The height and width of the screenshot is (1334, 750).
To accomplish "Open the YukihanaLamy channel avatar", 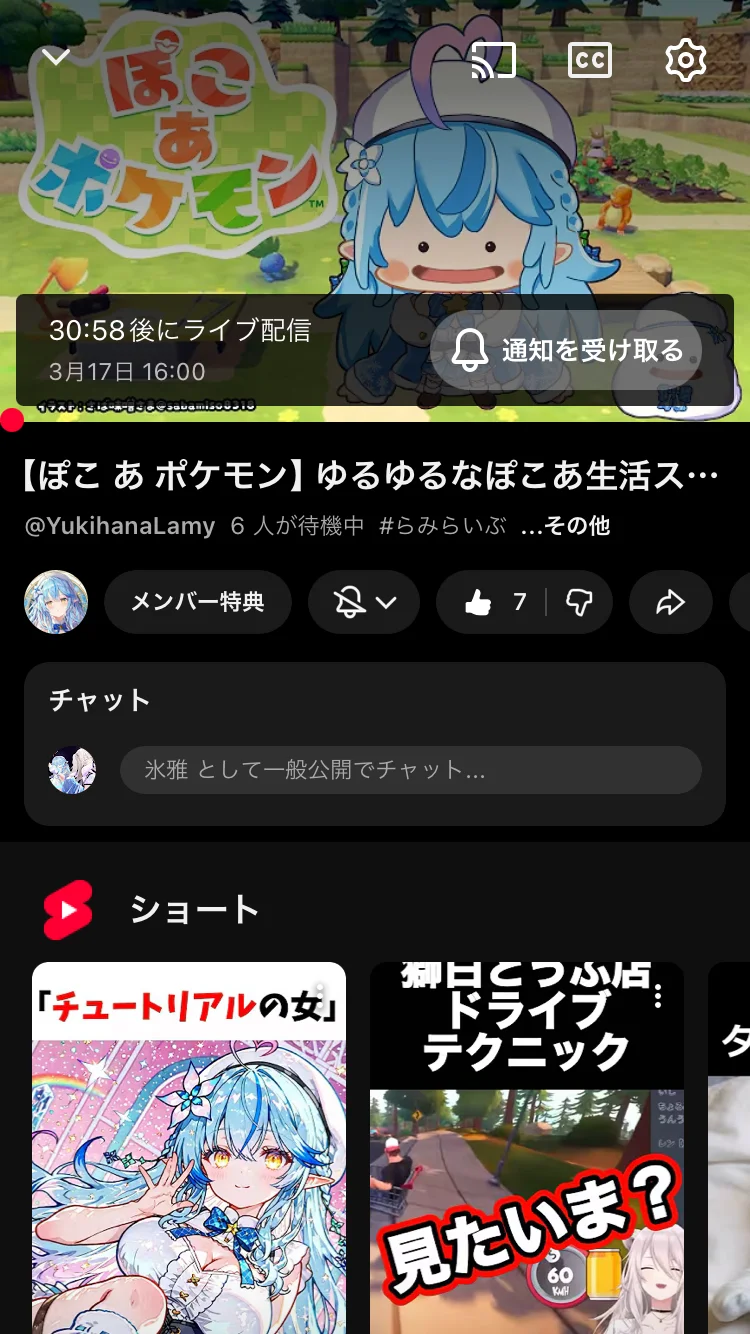I will coord(56,602).
